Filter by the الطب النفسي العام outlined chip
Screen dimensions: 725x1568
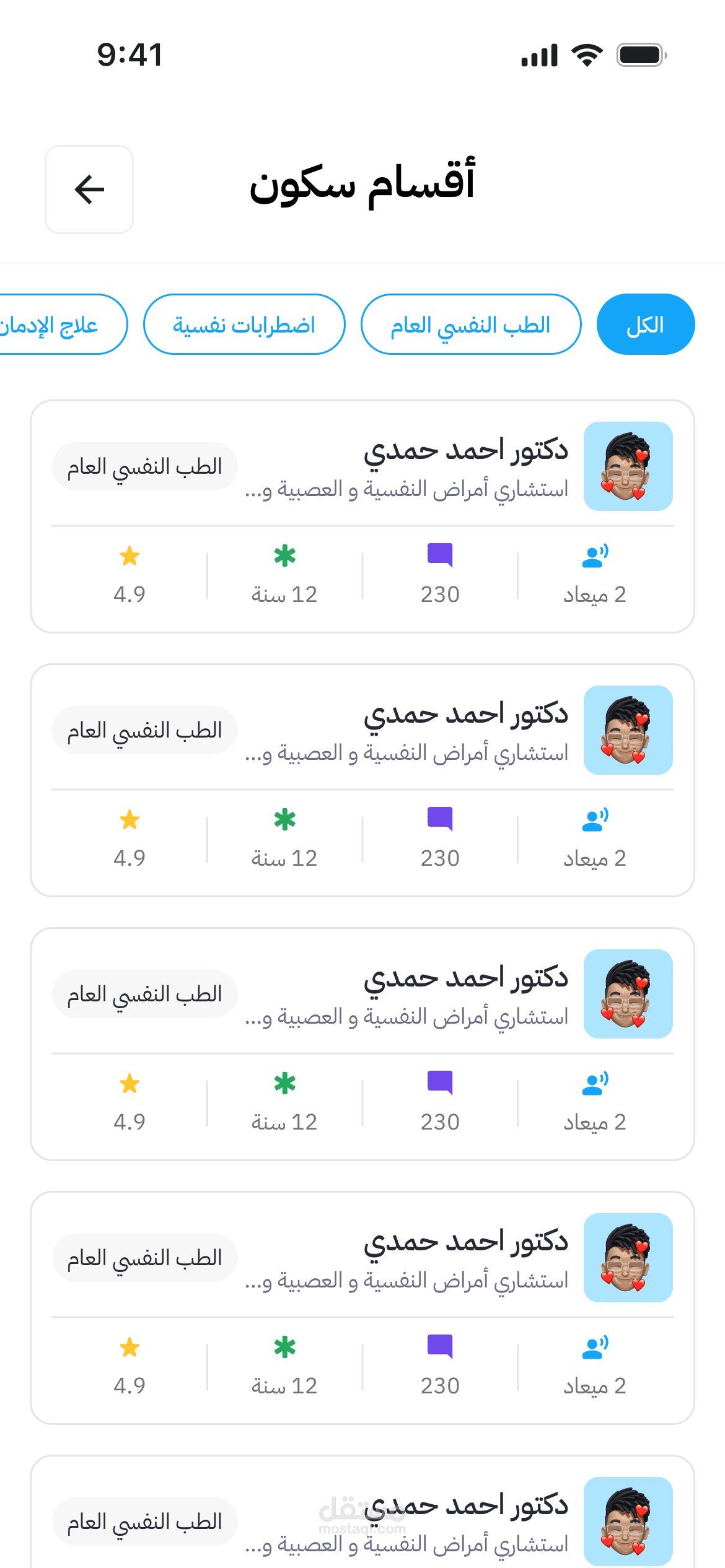[470, 324]
